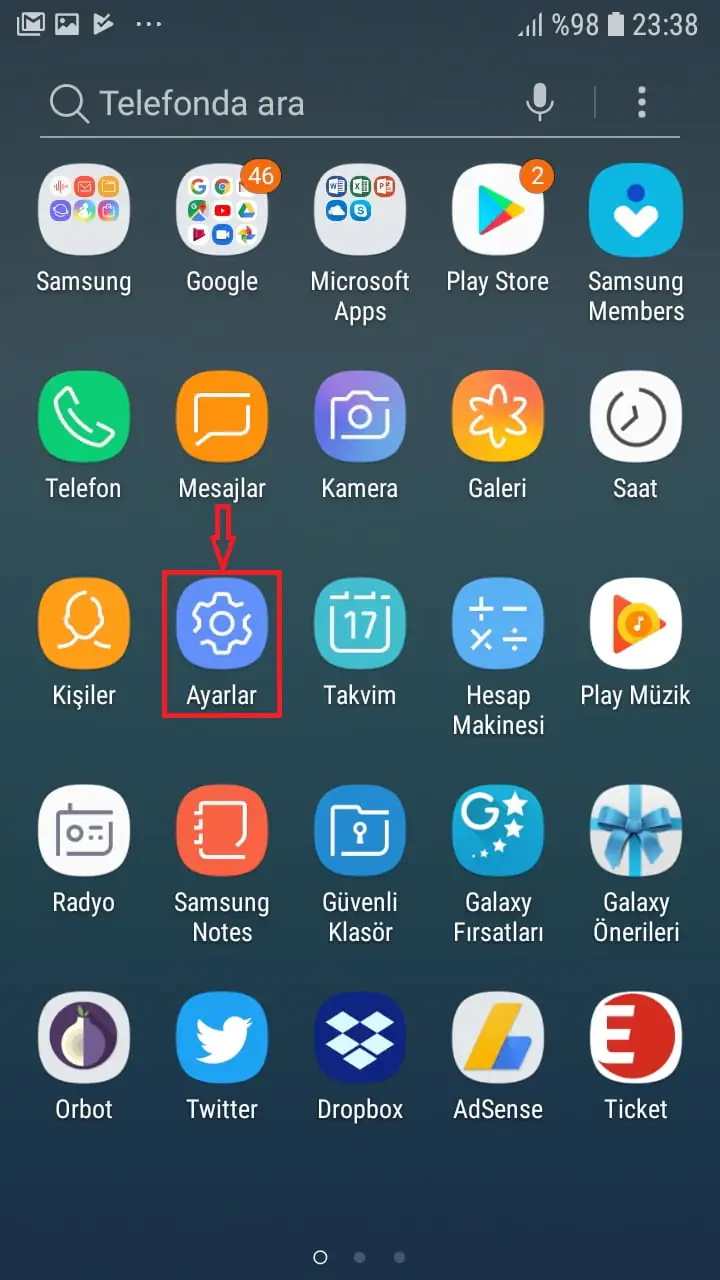Start the Hesap Makinesi calculator
Viewport: 720px width, 1280px height.
pyautogui.click(x=497, y=622)
